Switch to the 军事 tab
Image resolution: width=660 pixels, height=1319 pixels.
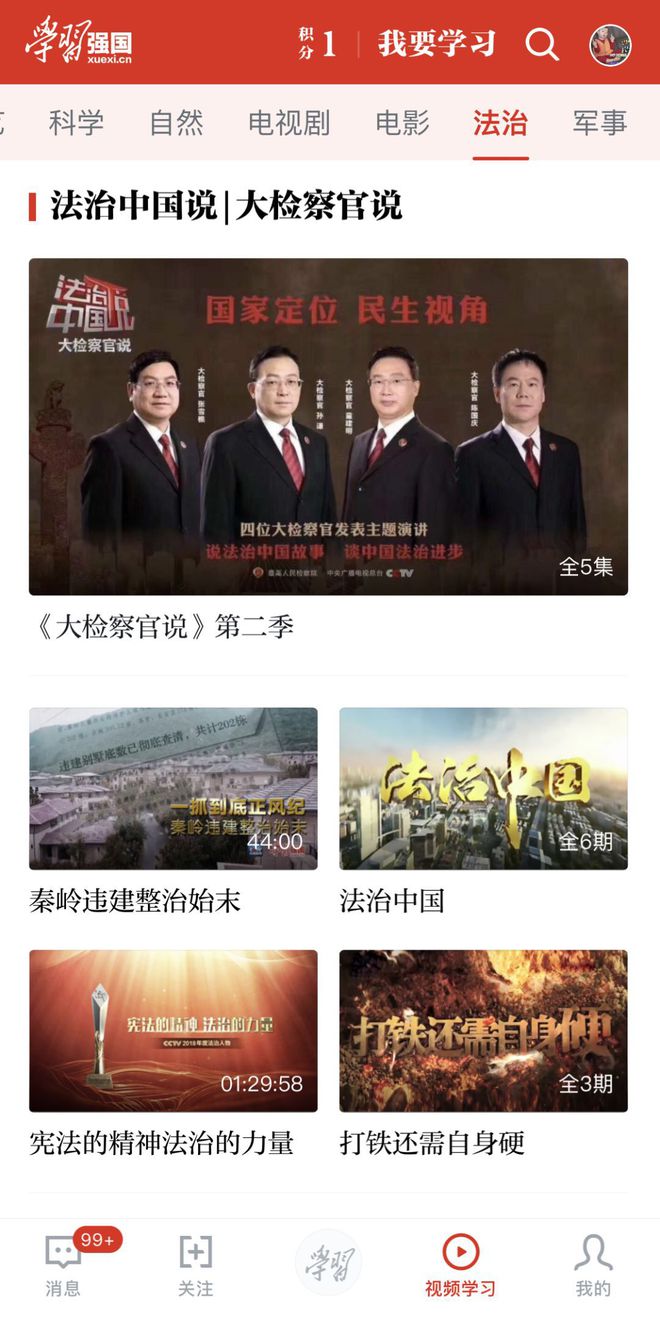pyautogui.click(x=599, y=123)
